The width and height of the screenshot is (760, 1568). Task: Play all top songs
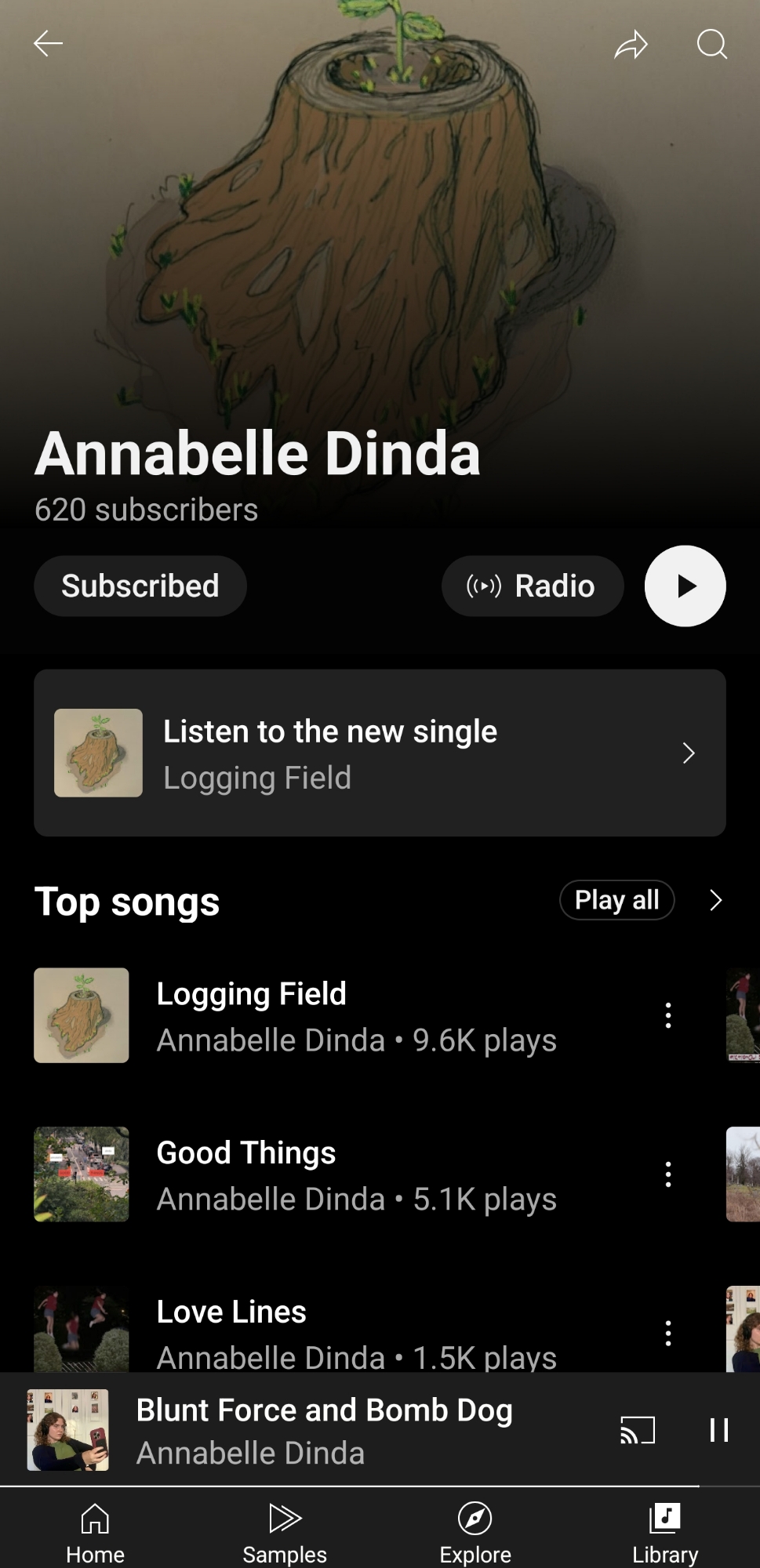tap(616, 900)
